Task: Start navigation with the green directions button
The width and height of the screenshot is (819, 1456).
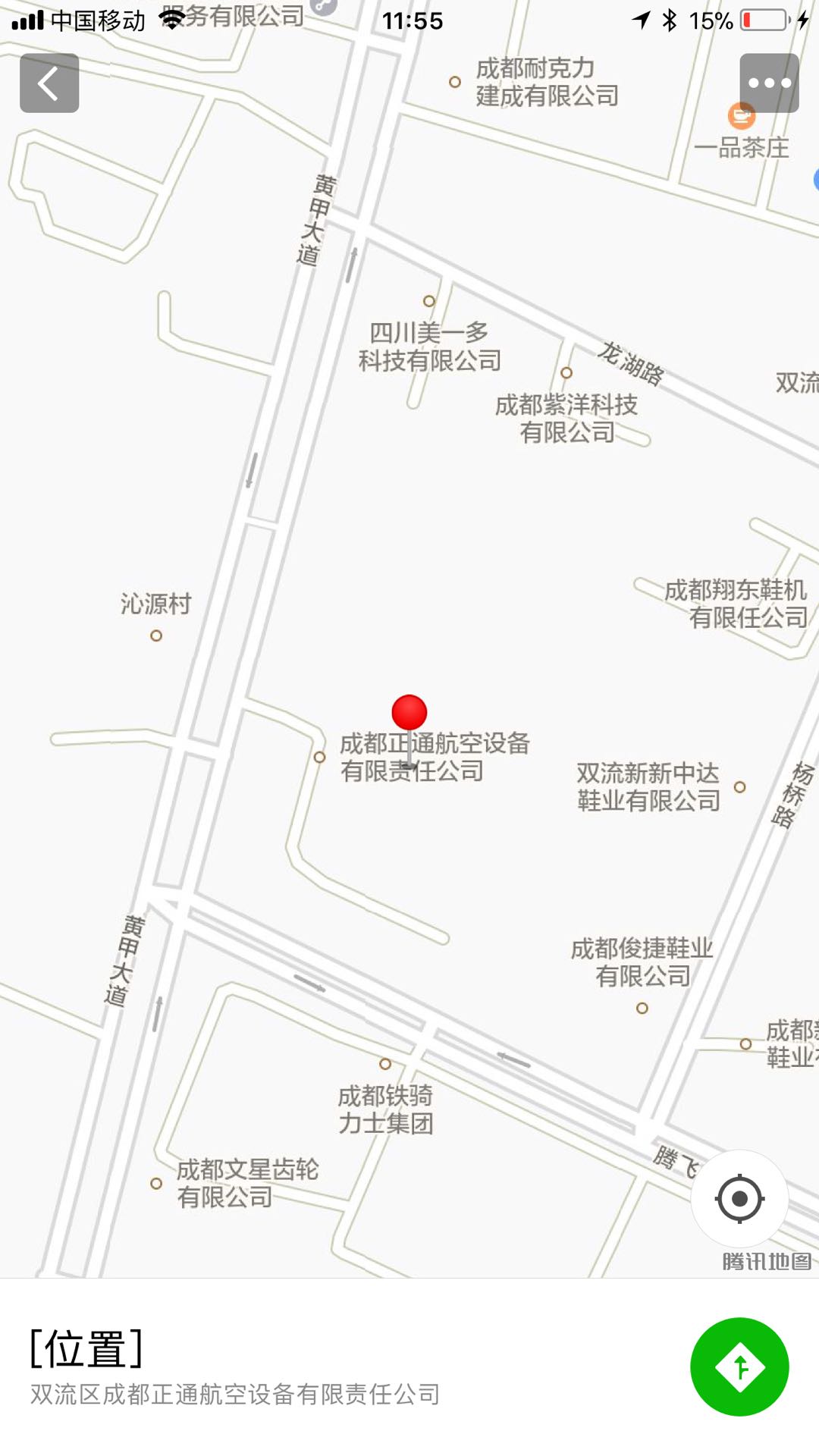Action: [739, 1367]
